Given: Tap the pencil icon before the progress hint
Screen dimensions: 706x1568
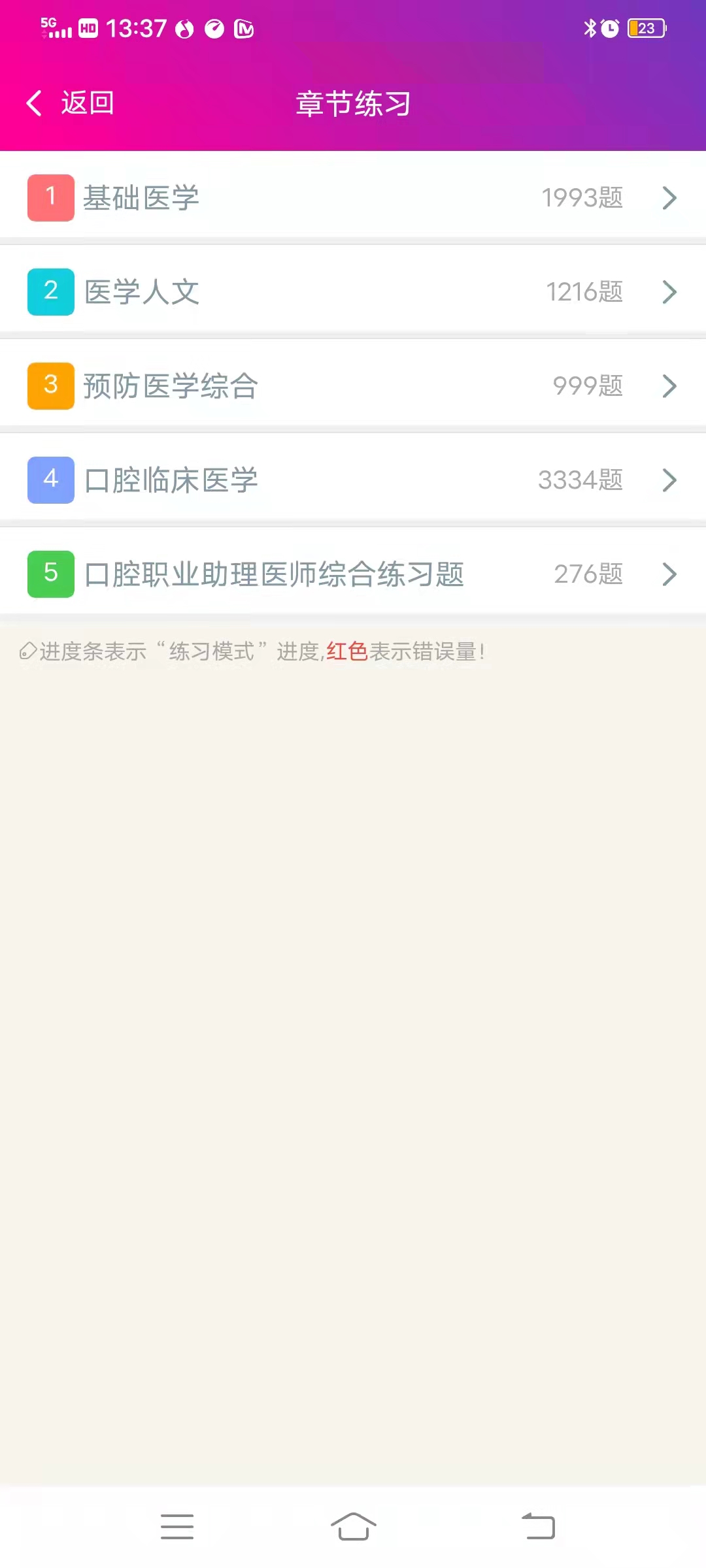Looking at the screenshot, I should coord(27,651).
